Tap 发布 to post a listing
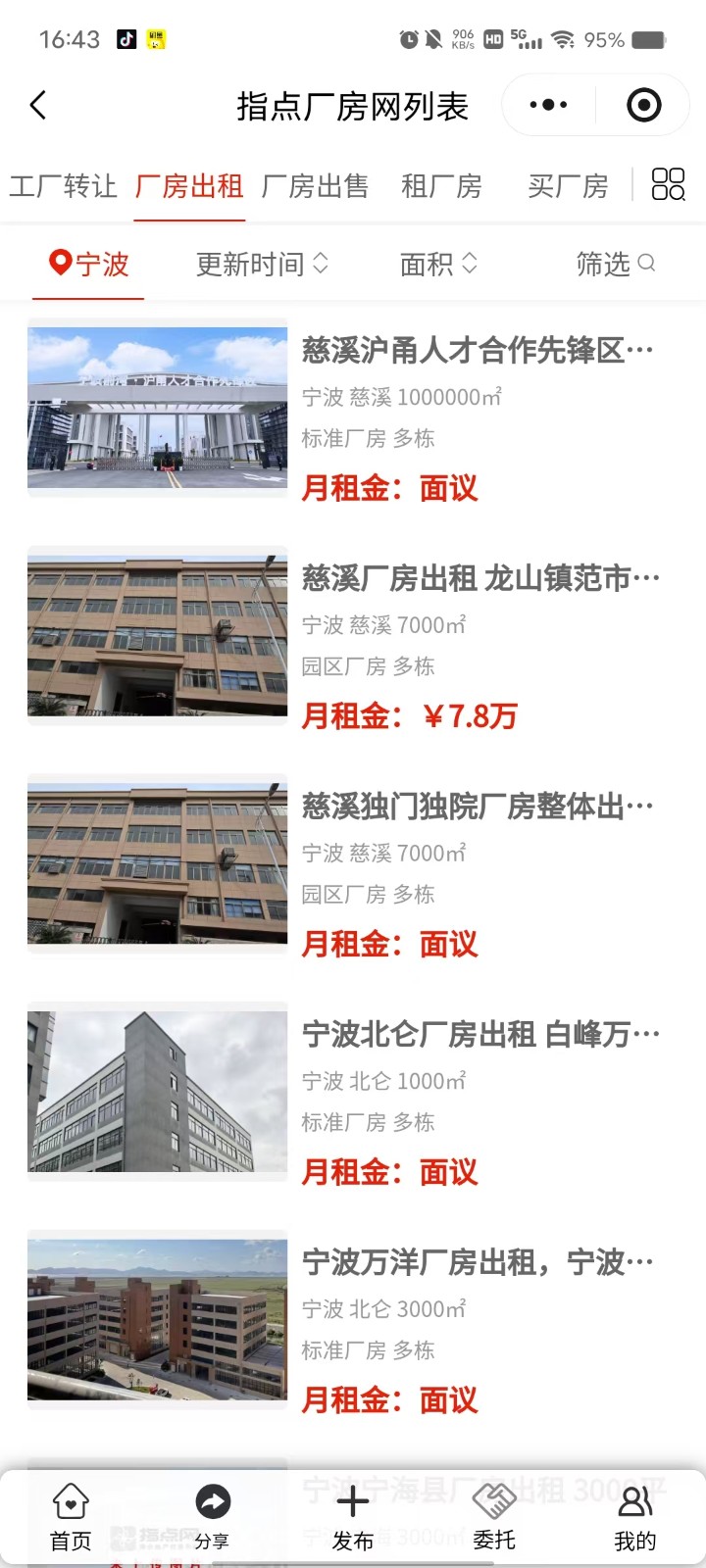 [353, 1517]
